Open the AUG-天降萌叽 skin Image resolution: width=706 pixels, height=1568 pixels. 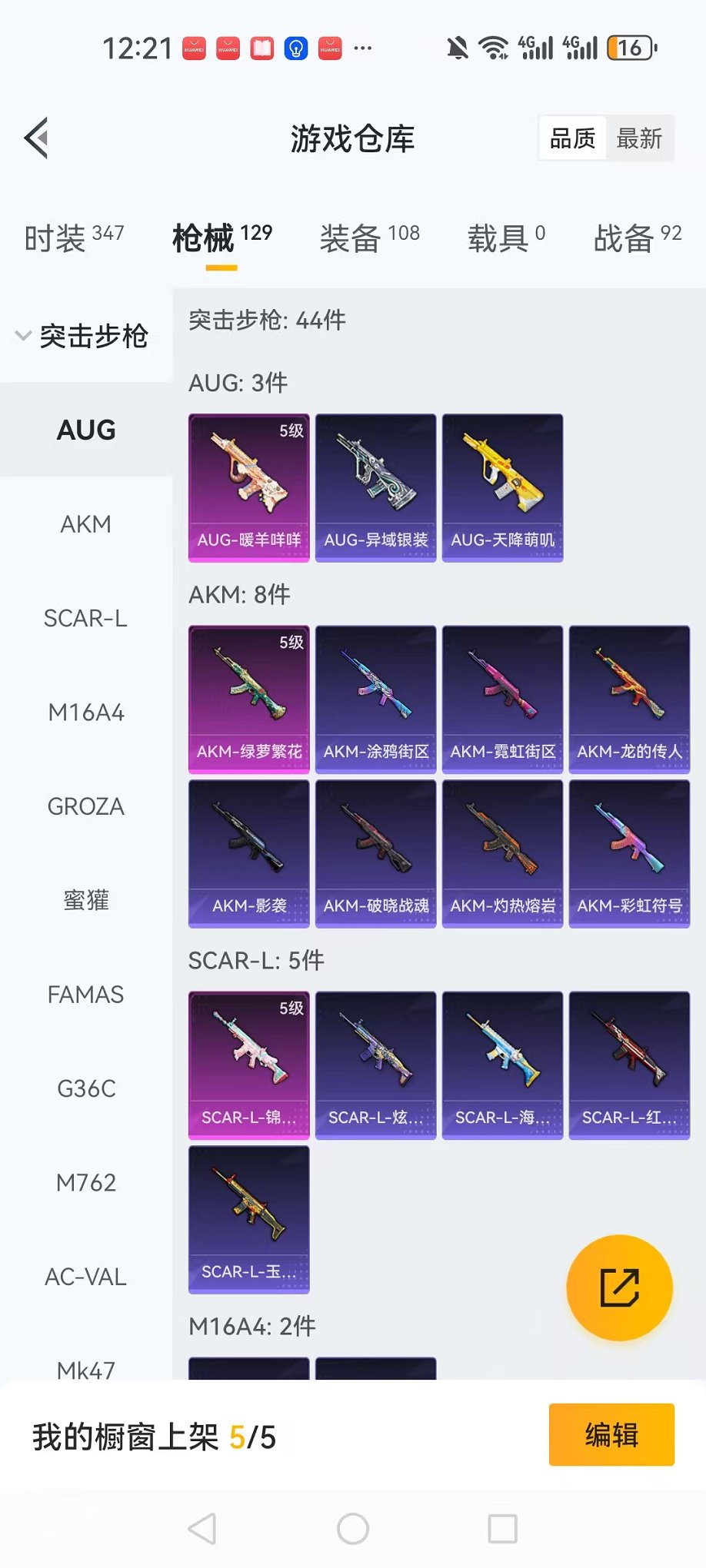coord(502,488)
